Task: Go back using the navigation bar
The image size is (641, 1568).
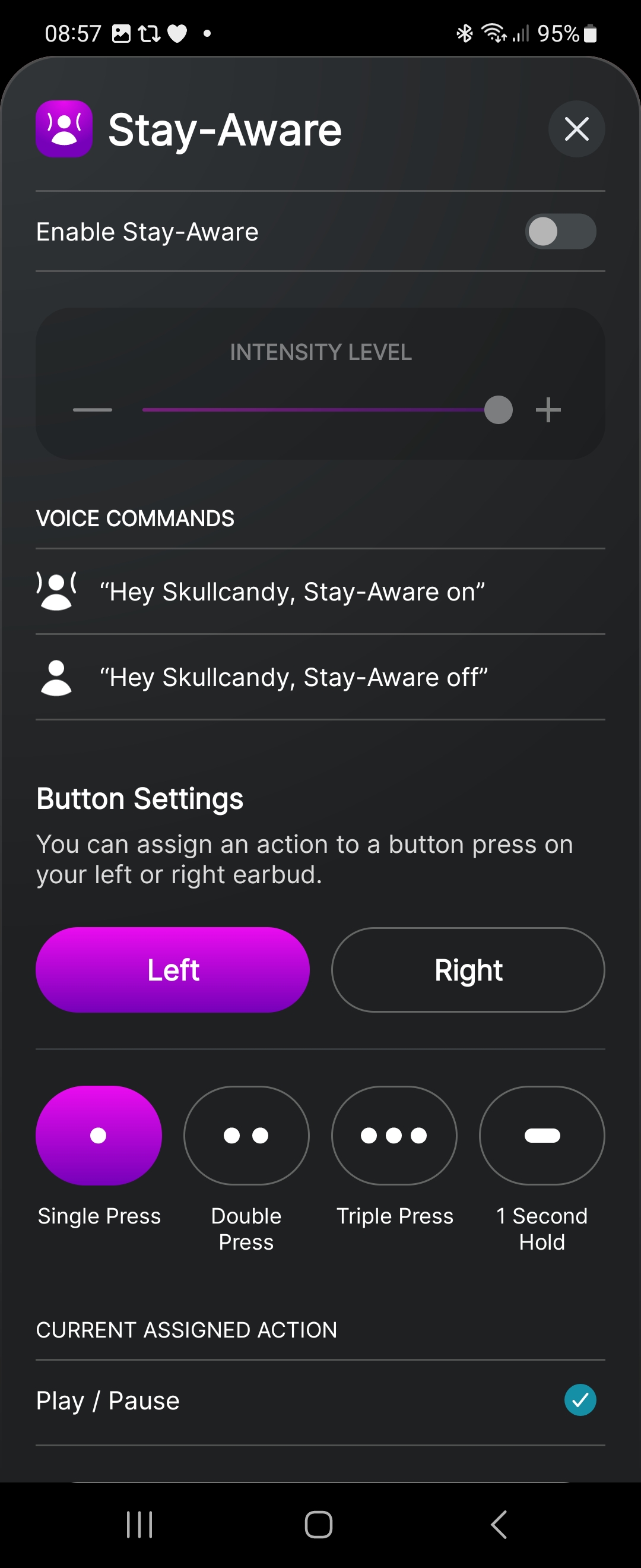Action: 499,1524
